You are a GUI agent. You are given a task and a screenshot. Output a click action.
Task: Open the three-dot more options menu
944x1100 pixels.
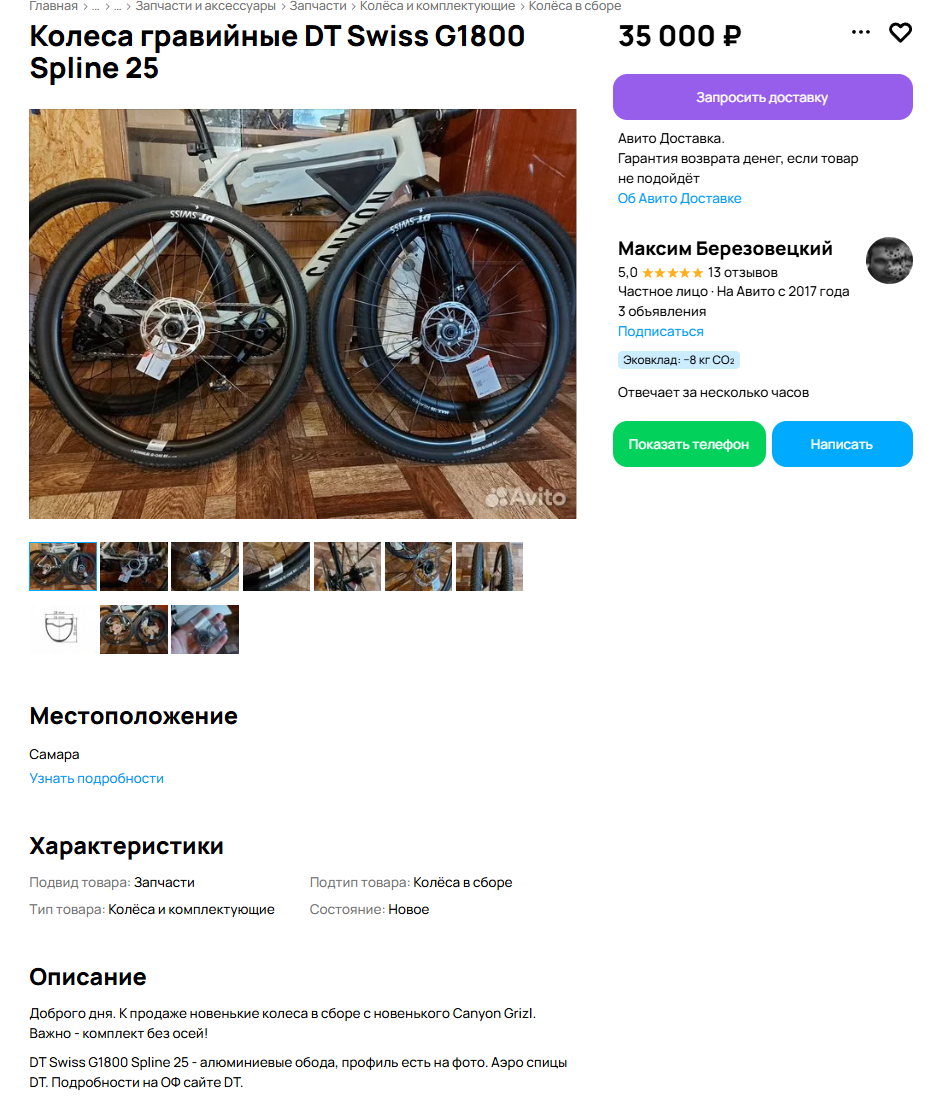pyautogui.click(x=861, y=32)
